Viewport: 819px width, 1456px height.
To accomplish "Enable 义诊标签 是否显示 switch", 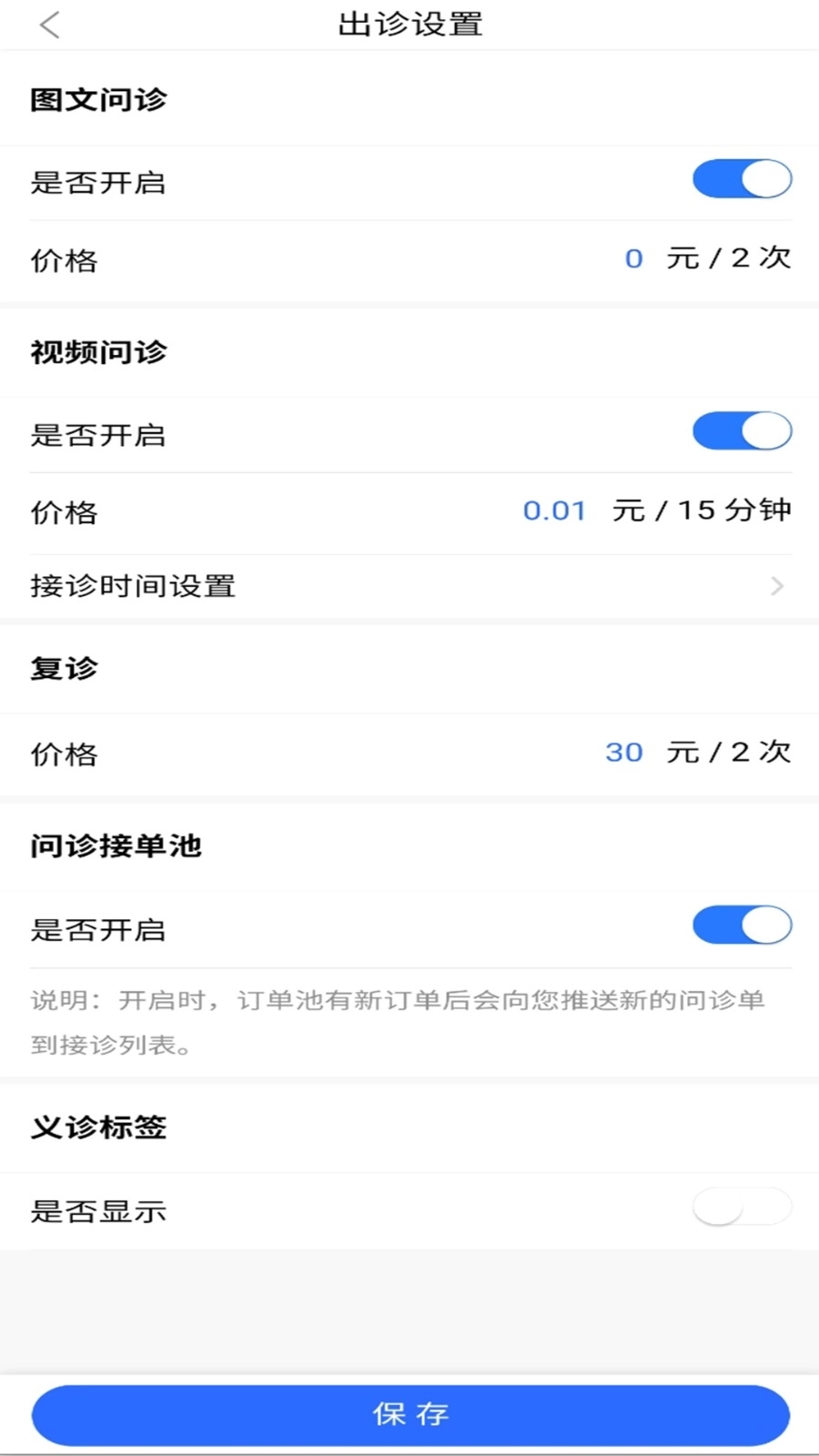I will pos(742,1208).
